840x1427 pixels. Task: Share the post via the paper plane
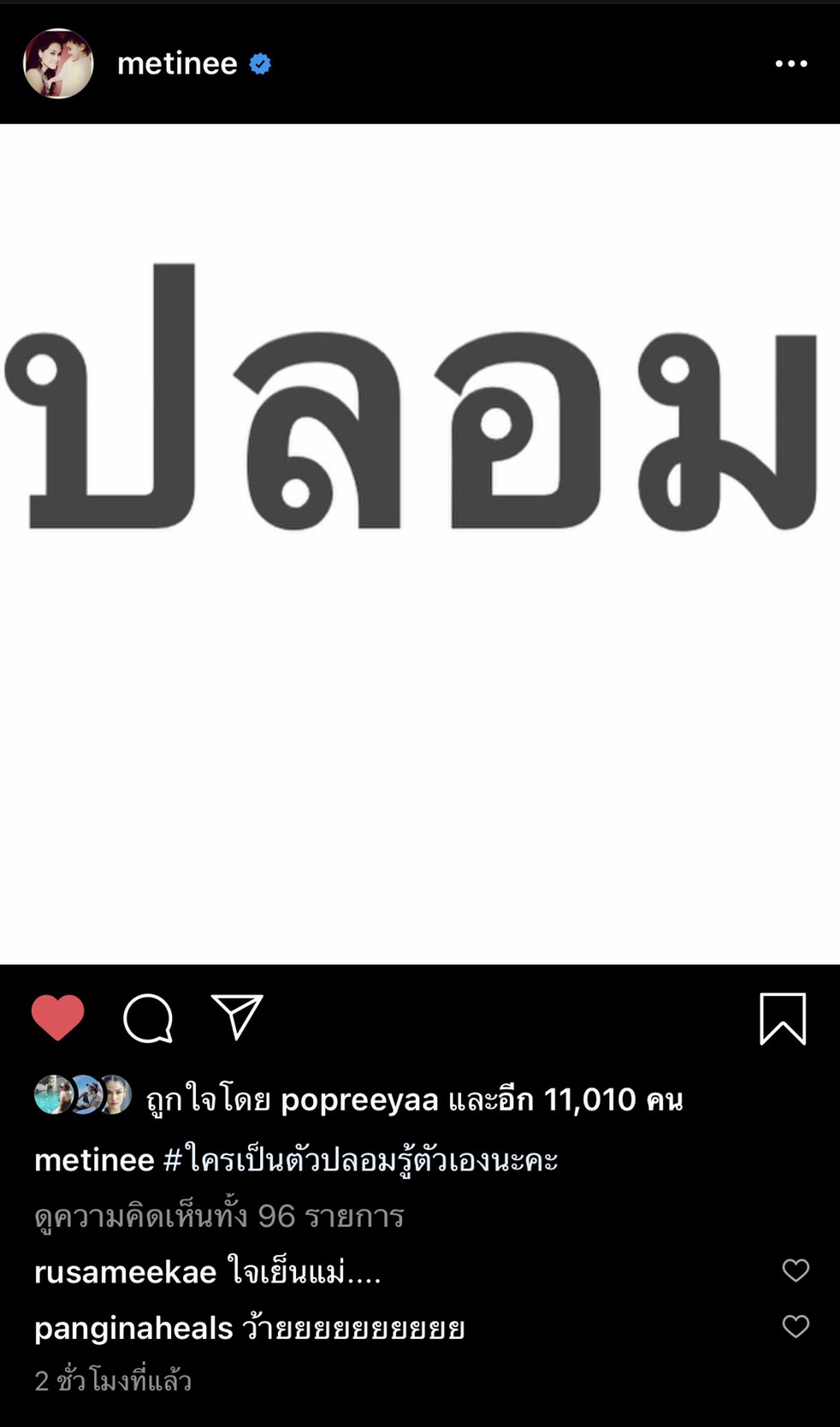click(237, 1017)
